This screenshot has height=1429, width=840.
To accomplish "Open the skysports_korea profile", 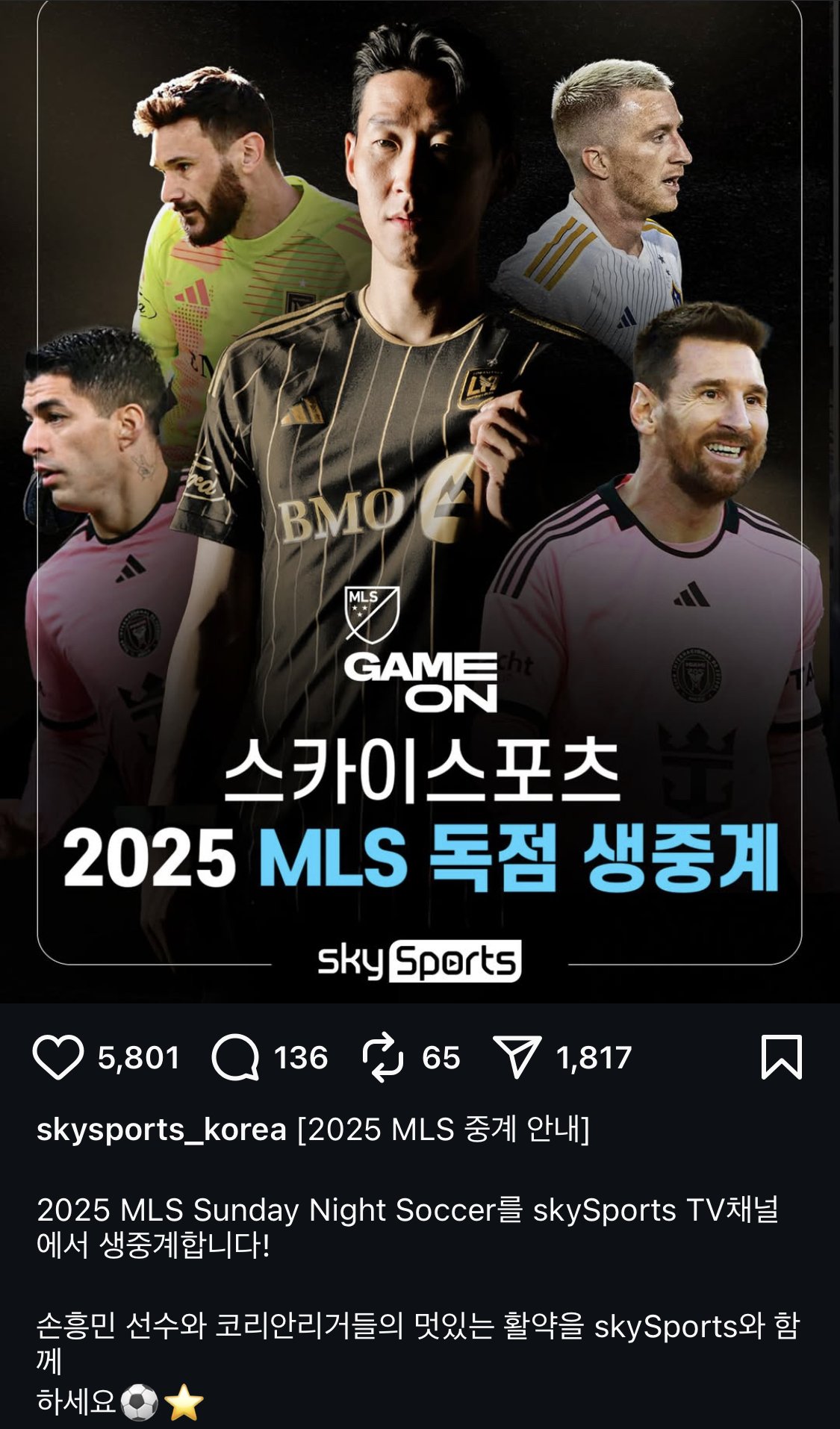I will [161, 1130].
